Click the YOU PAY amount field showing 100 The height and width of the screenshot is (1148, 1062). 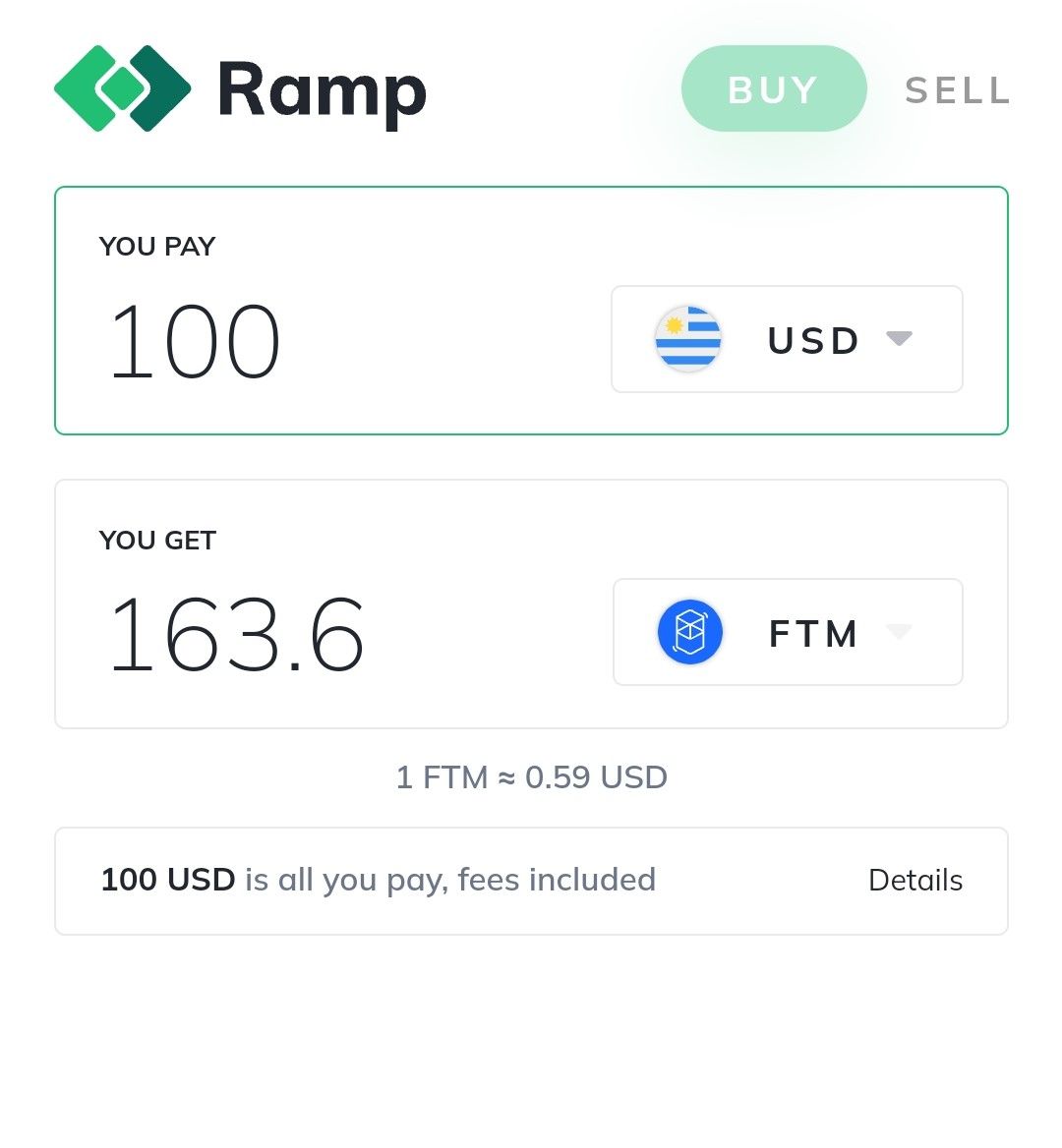195,339
